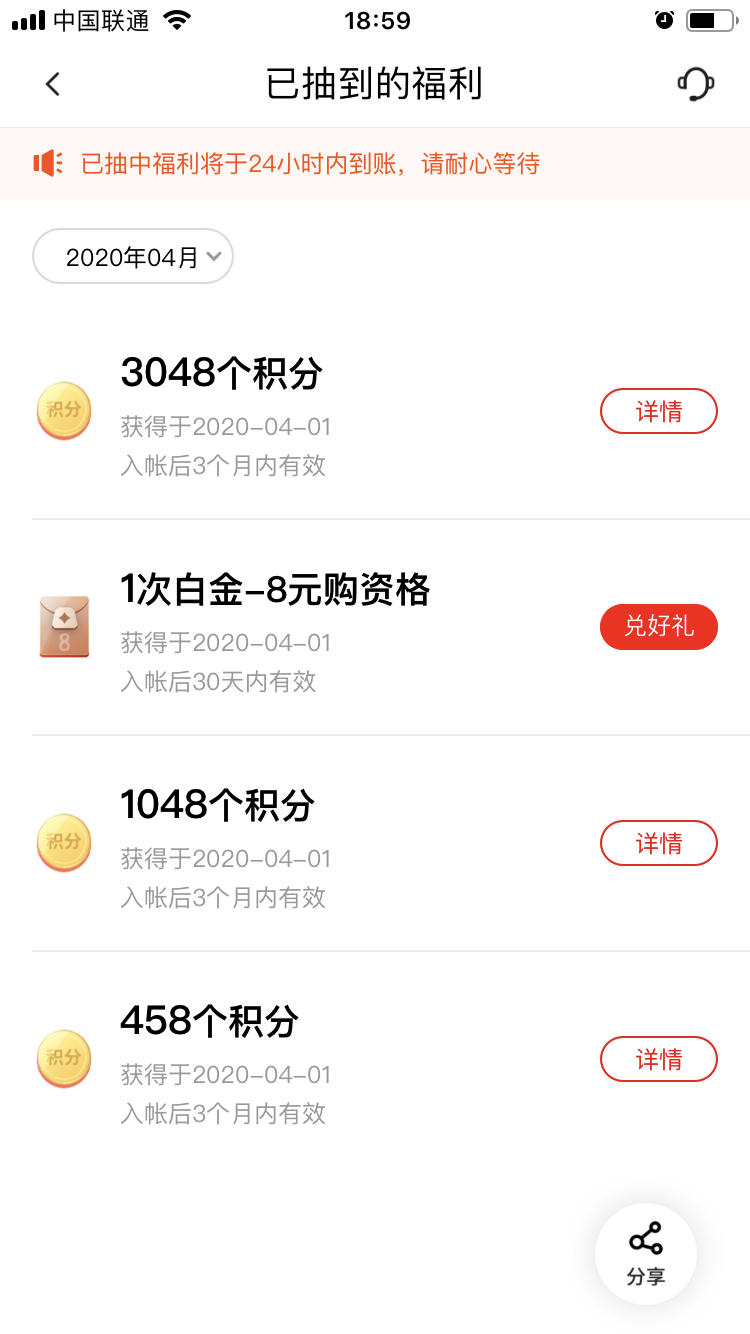This screenshot has width=750, height=1334.
Task: Expand the 2020年04月 month dropdown
Action: click(133, 257)
